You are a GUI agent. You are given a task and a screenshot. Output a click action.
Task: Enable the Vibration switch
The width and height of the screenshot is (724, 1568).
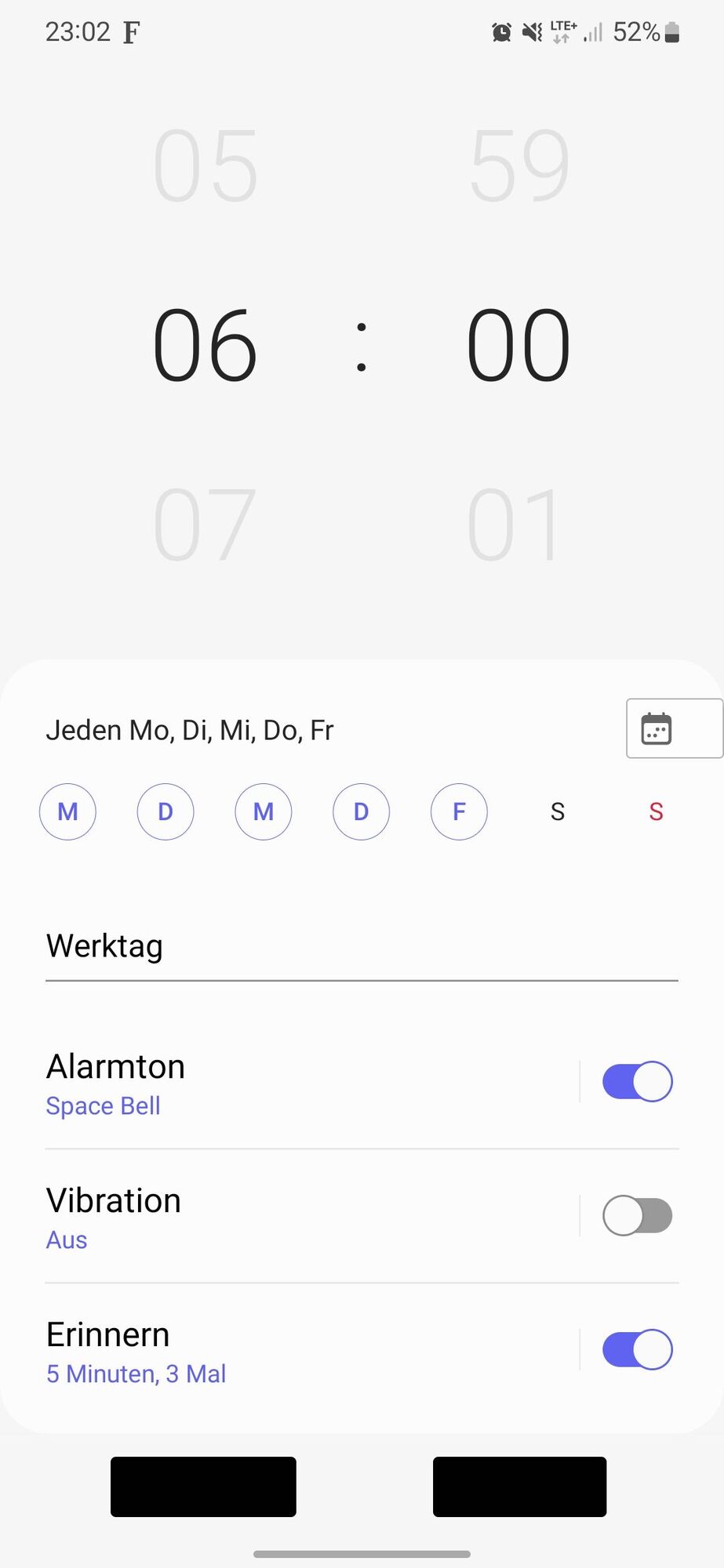(x=637, y=1216)
